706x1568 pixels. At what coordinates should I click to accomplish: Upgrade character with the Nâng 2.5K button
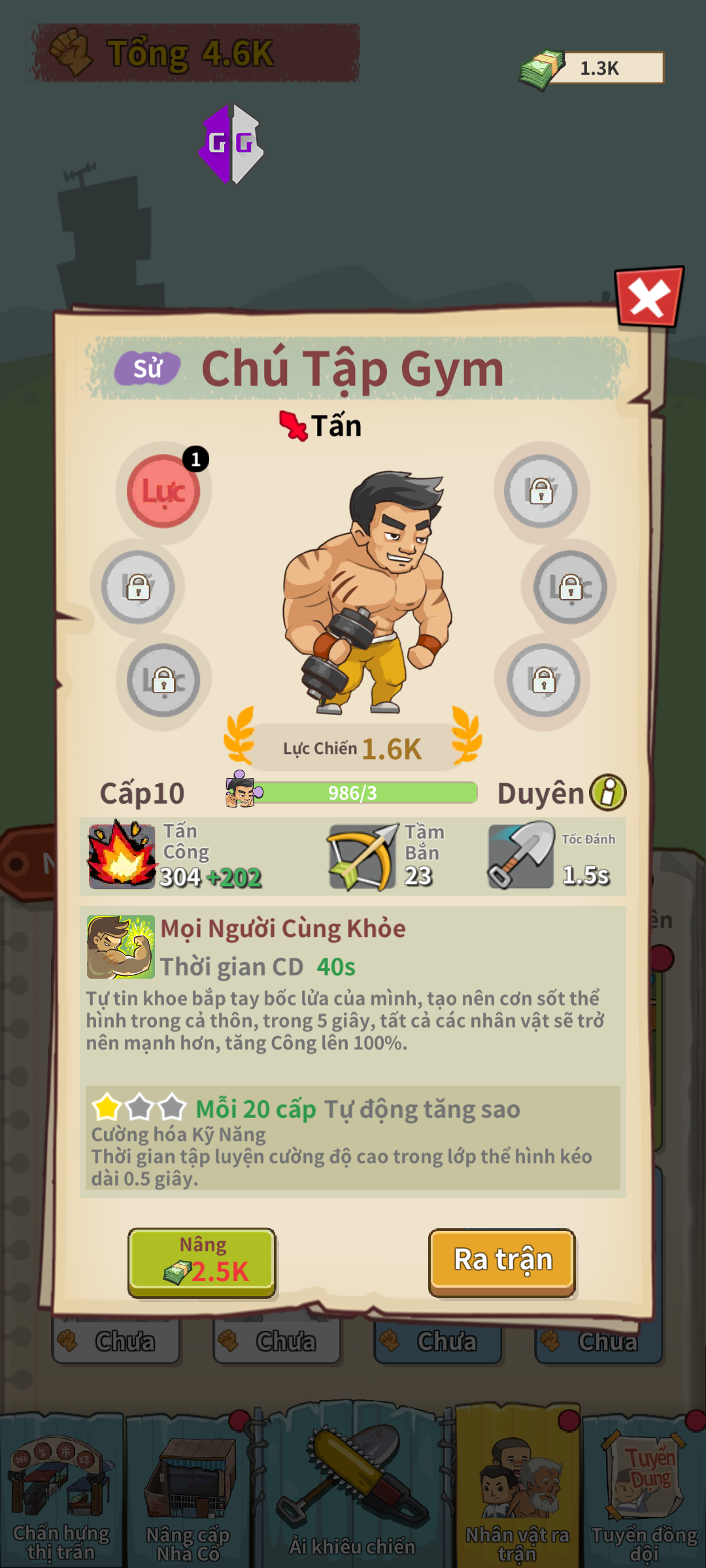202,1262
